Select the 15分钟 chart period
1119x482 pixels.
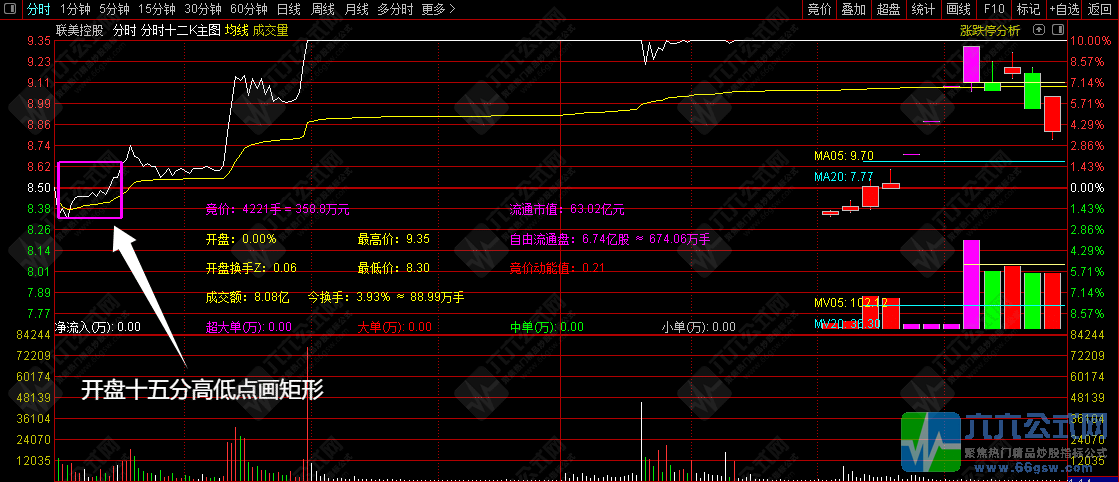(x=157, y=9)
